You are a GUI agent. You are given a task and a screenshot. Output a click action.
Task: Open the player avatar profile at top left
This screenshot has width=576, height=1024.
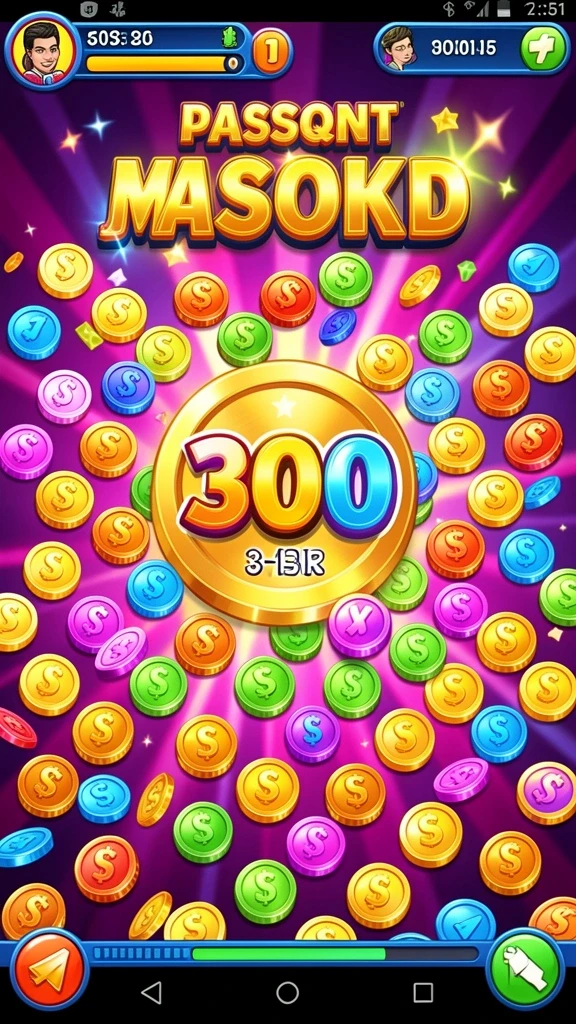click(42, 52)
